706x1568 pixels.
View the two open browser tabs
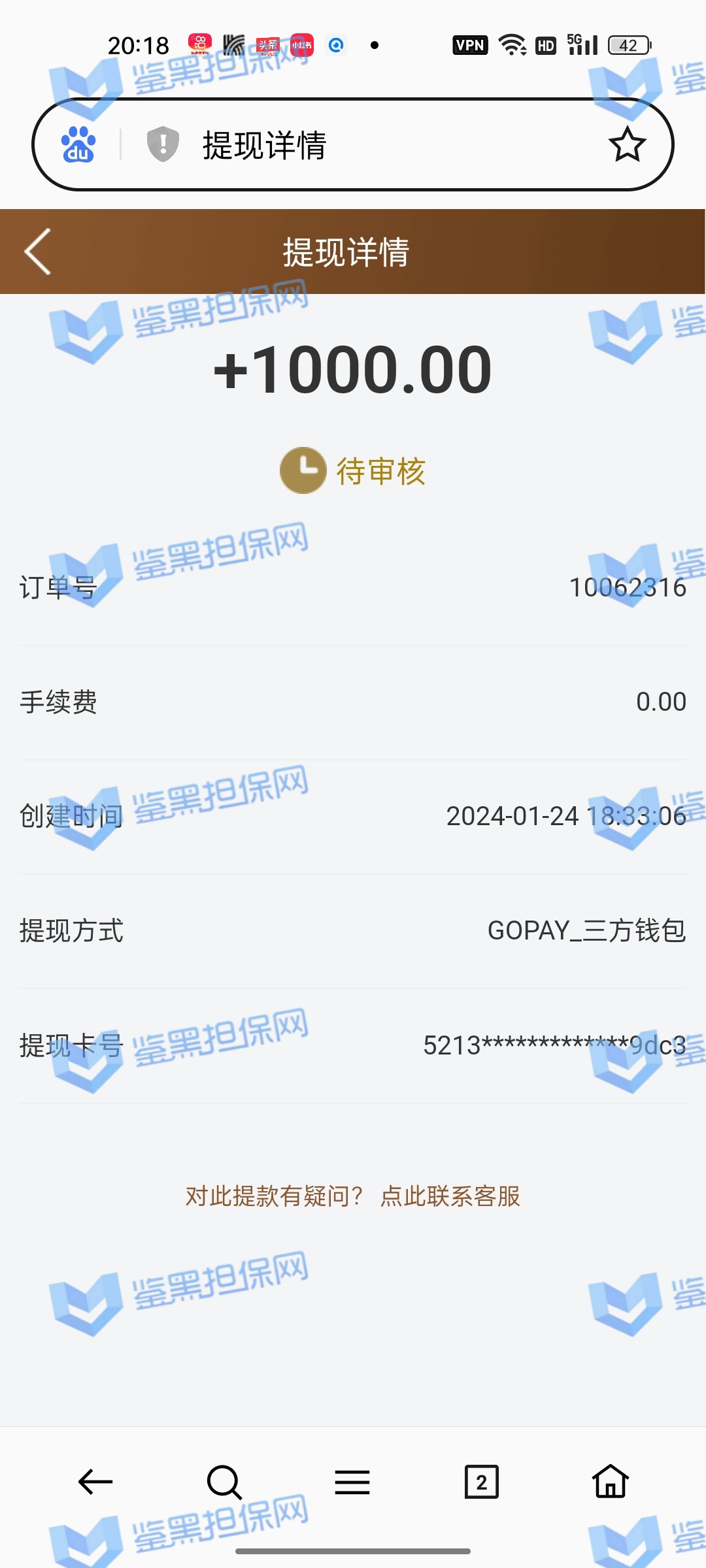pyautogui.click(x=481, y=1482)
